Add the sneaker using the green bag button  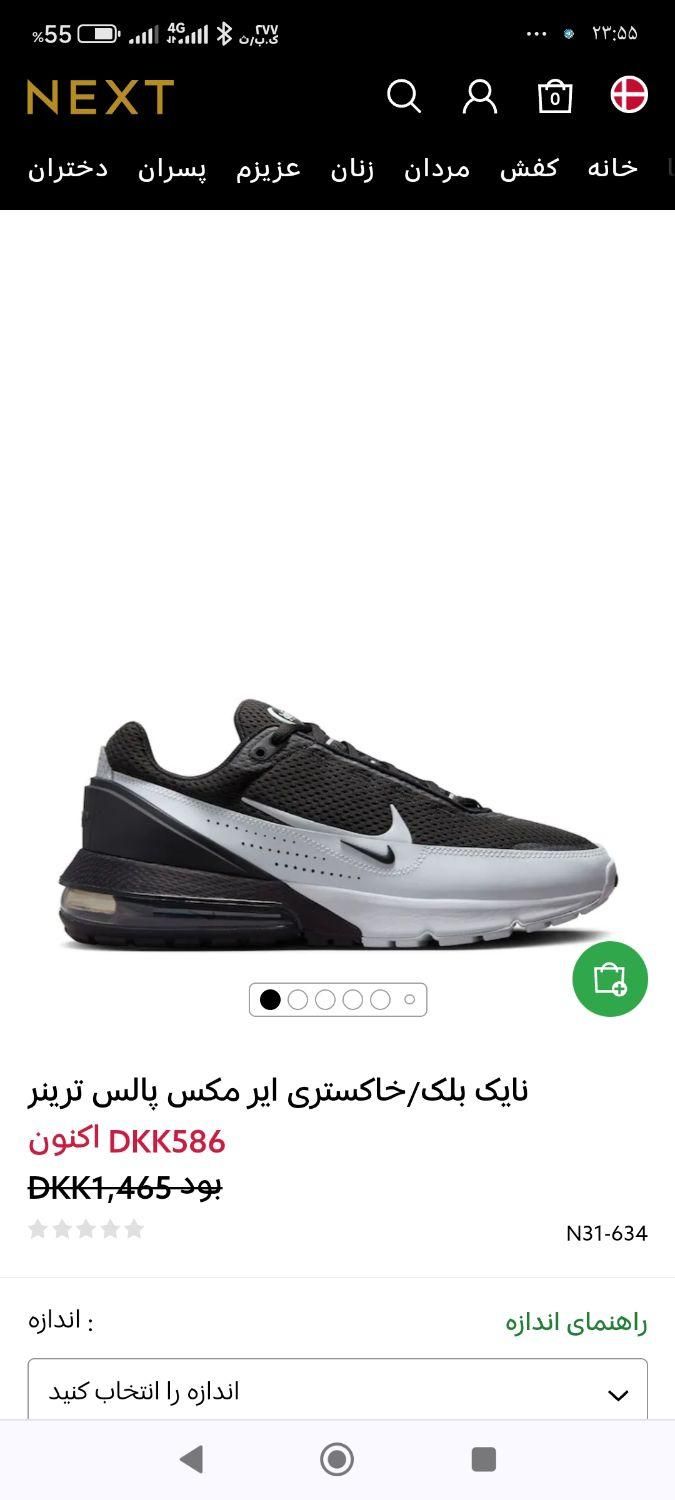click(610, 979)
